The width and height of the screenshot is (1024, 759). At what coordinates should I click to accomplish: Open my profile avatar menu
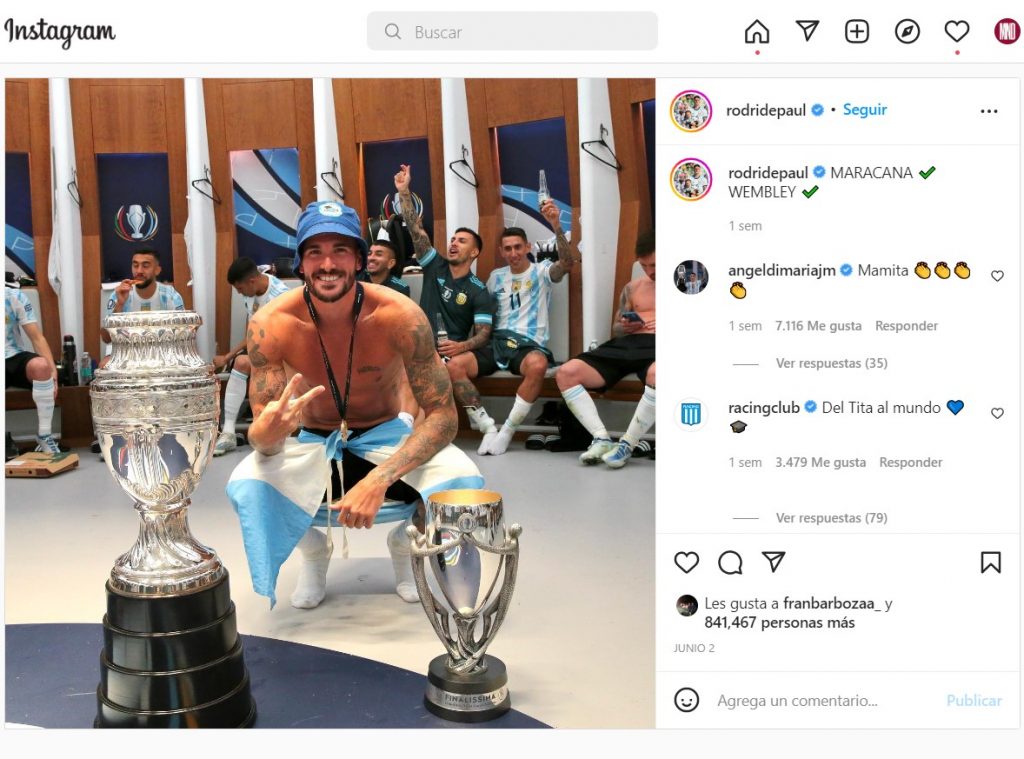[1006, 32]
